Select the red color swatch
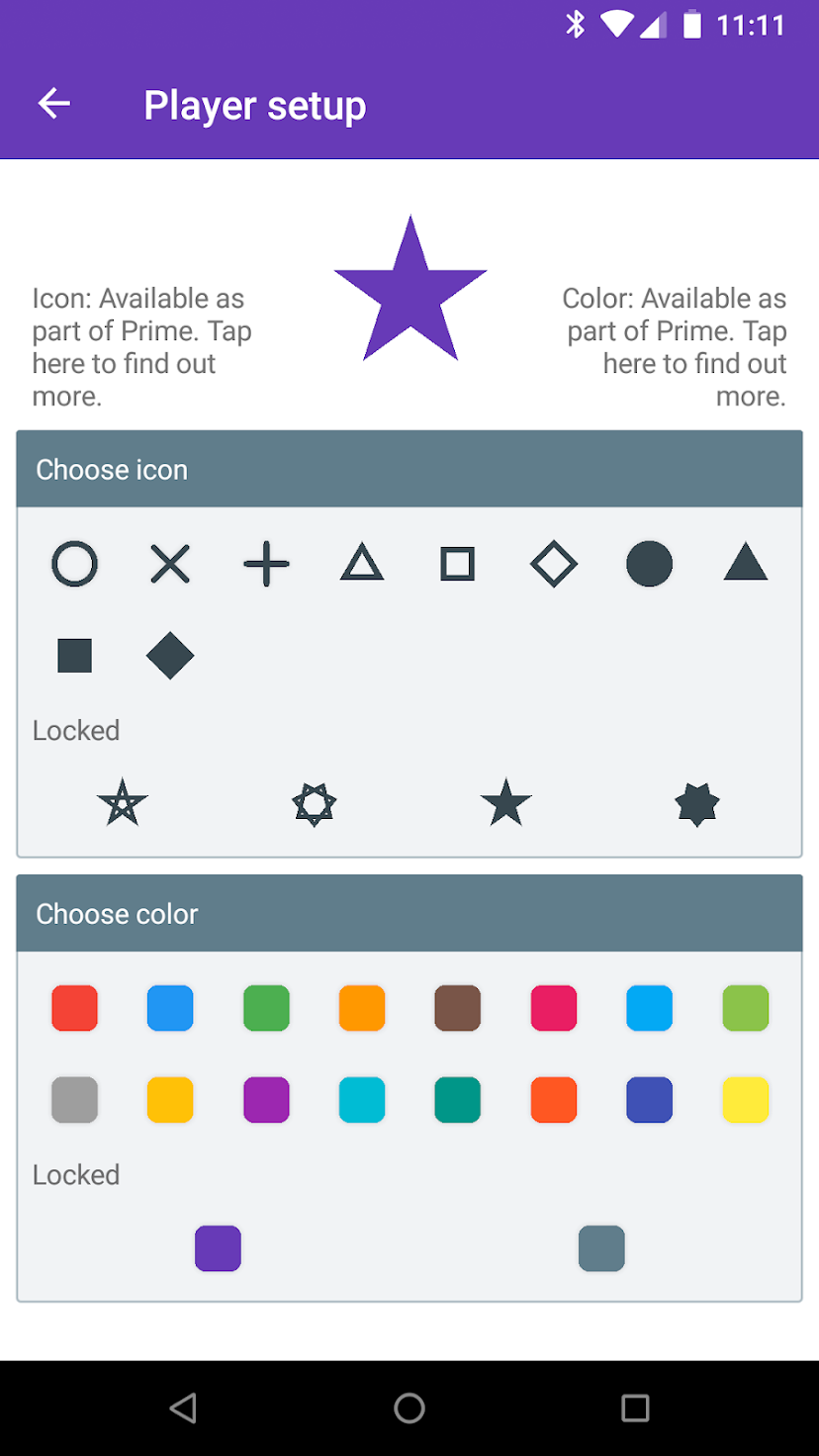Screen dimensions: 819x1456 coord(74,1009)
